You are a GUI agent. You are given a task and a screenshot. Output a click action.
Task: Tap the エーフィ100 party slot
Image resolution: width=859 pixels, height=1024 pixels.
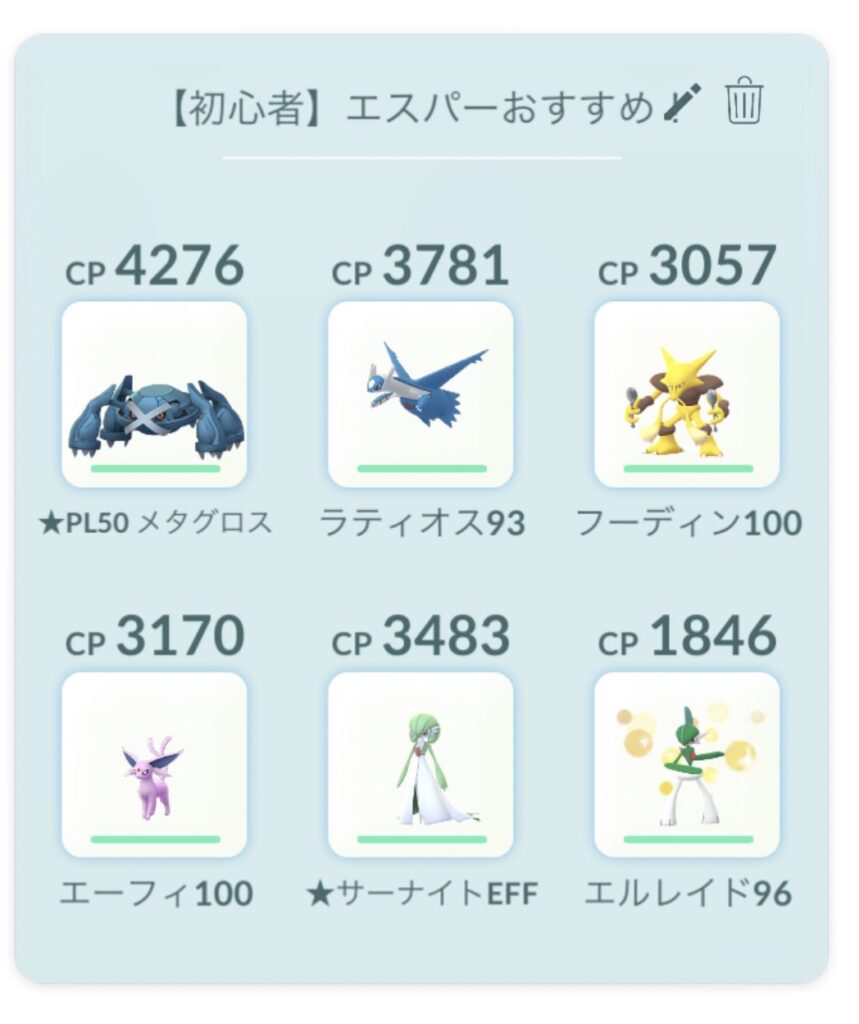(154, 765)
